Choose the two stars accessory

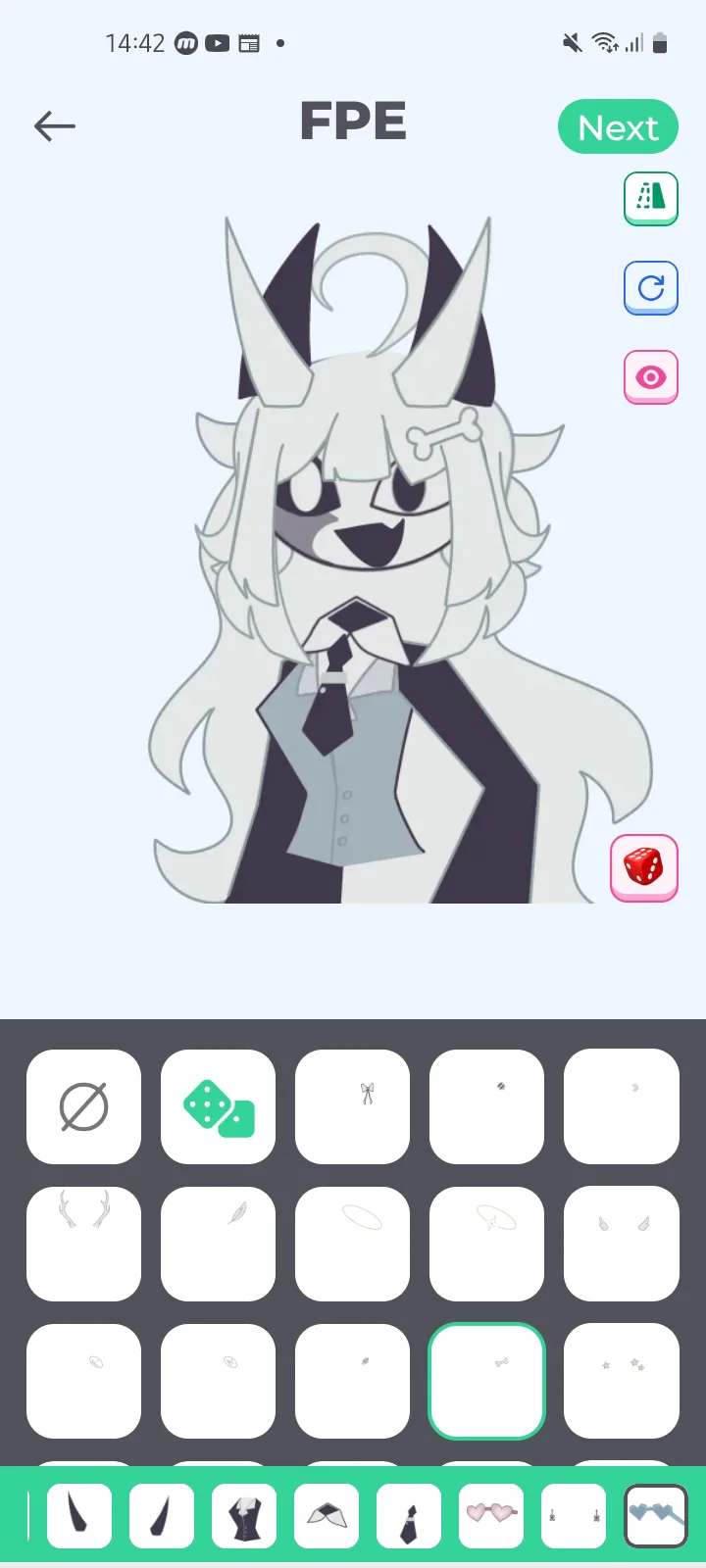622,1382
